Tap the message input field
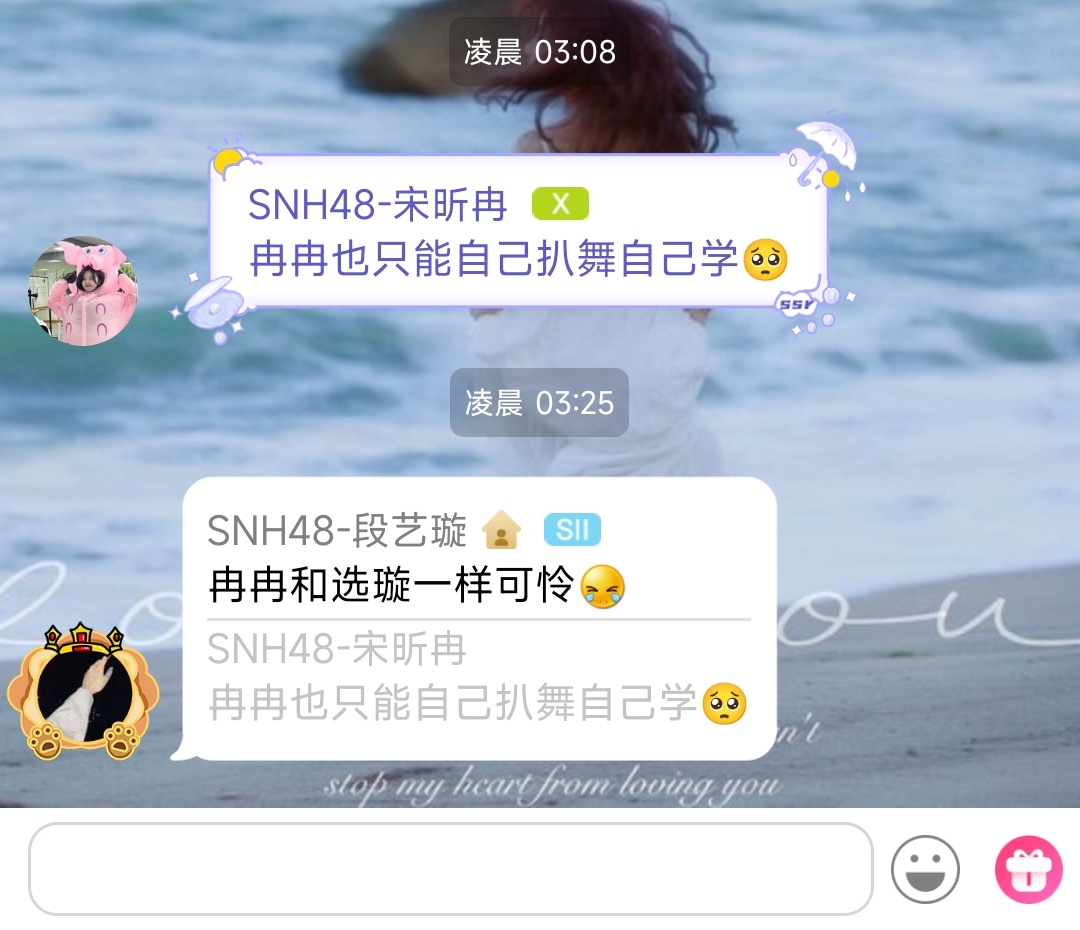1080x930 pixels. (x=450, y=868)
